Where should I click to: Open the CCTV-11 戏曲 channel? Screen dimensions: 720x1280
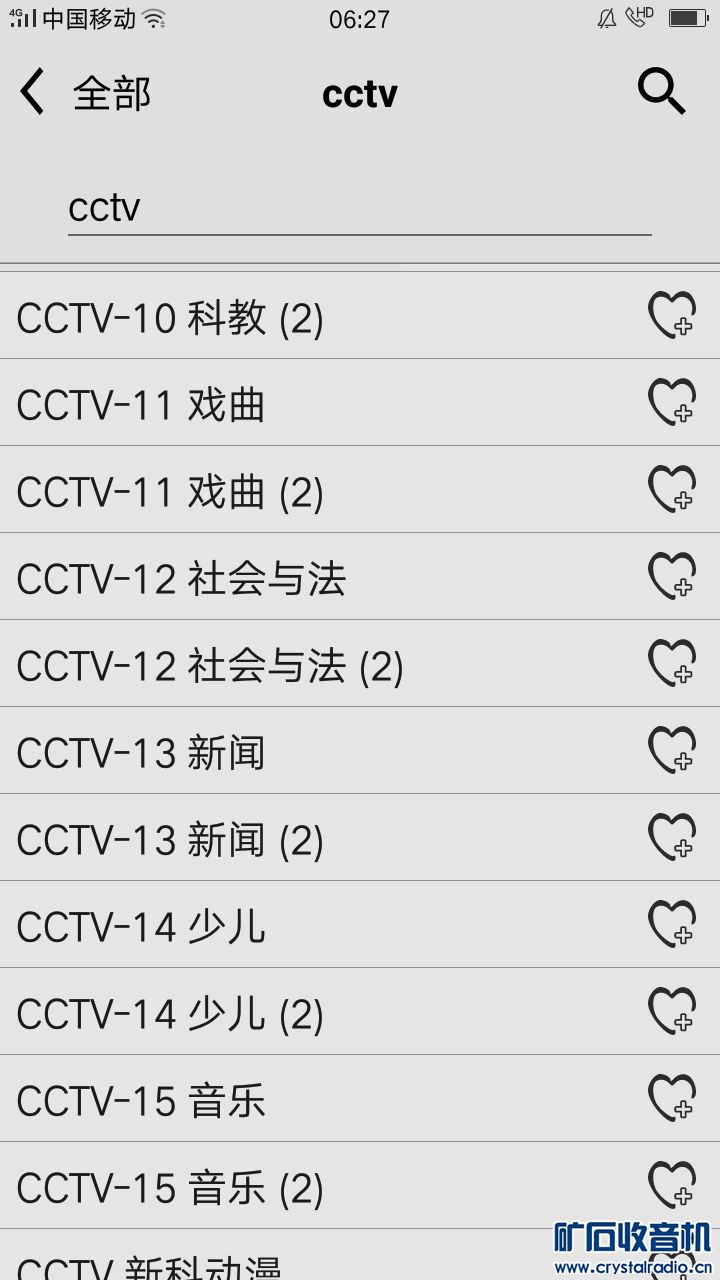click(x=141, y=405)
